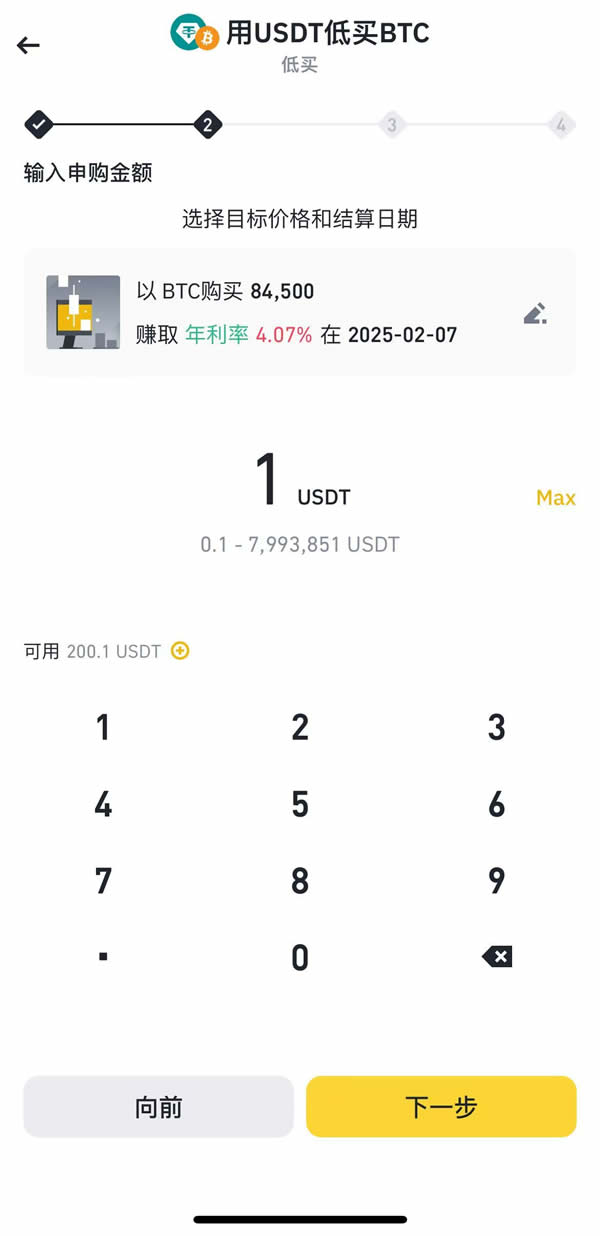Go back with the top arrow
600x1236 pixels.
[28, 45]
